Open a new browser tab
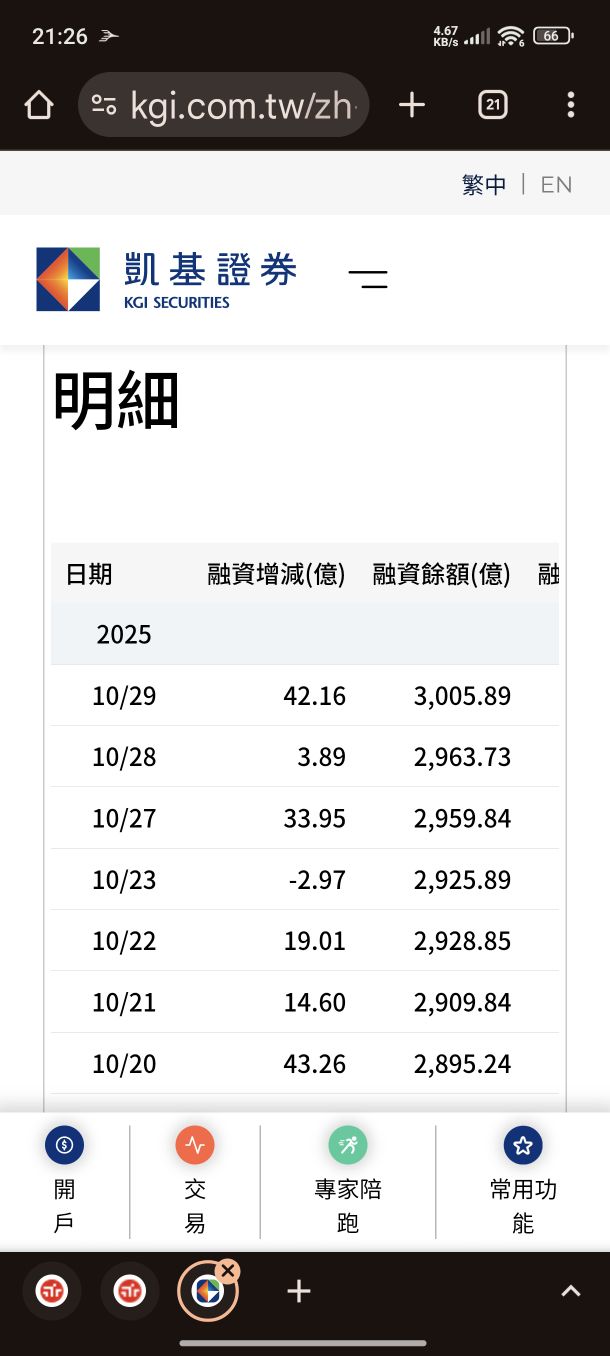 pyautogui.click(x=412, y=105)
